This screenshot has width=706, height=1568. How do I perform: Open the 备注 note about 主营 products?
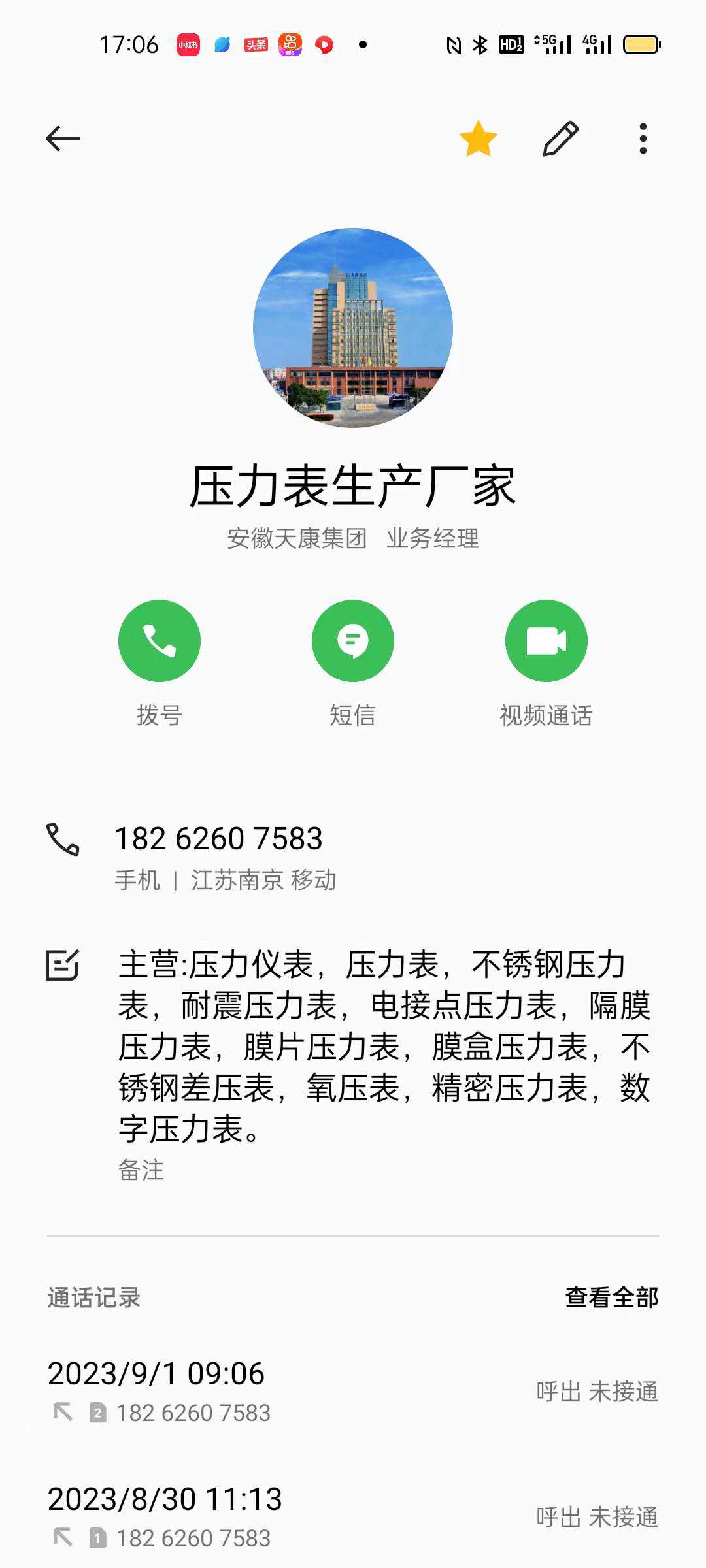pos(382,1047)
